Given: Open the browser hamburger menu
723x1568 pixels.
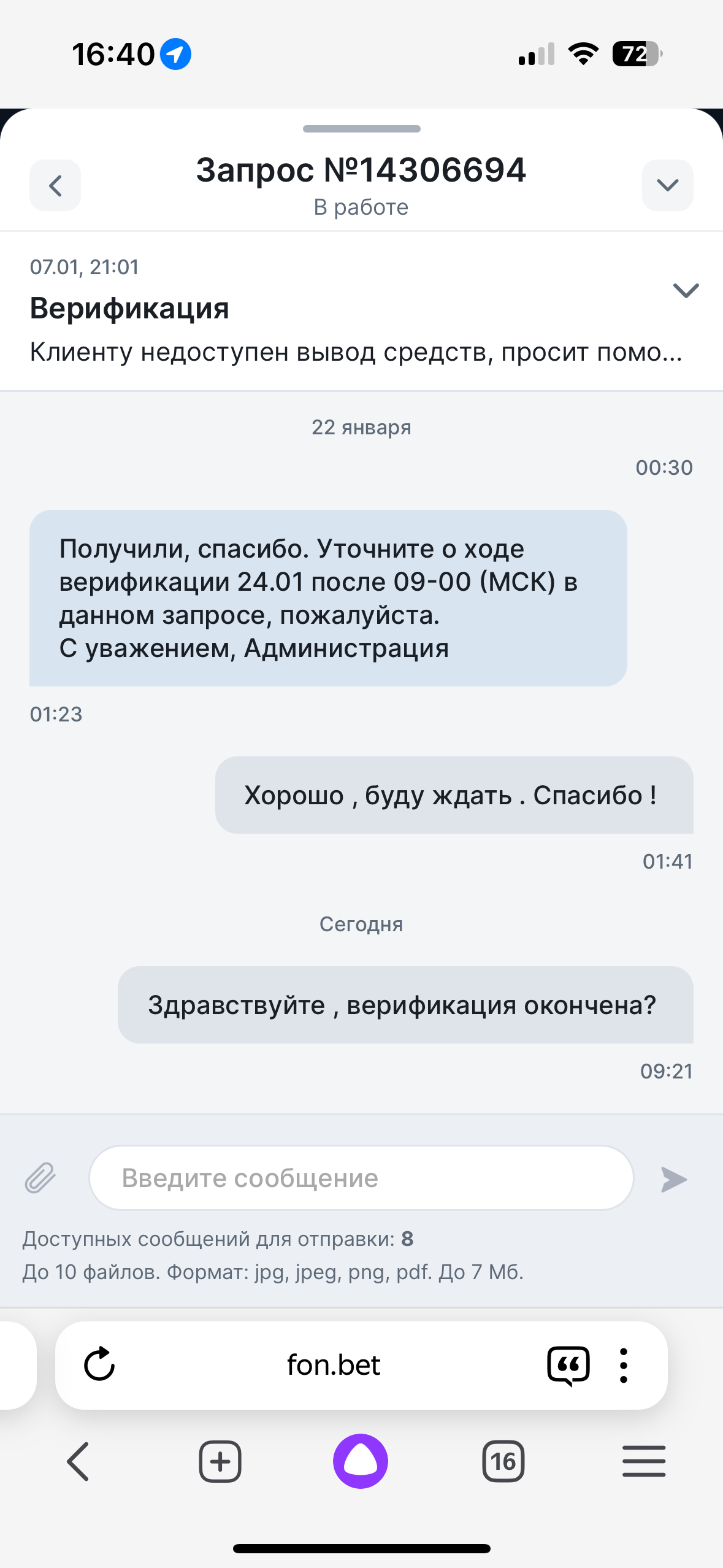Looking at the screenshot, I should (x=644, y=1461).
